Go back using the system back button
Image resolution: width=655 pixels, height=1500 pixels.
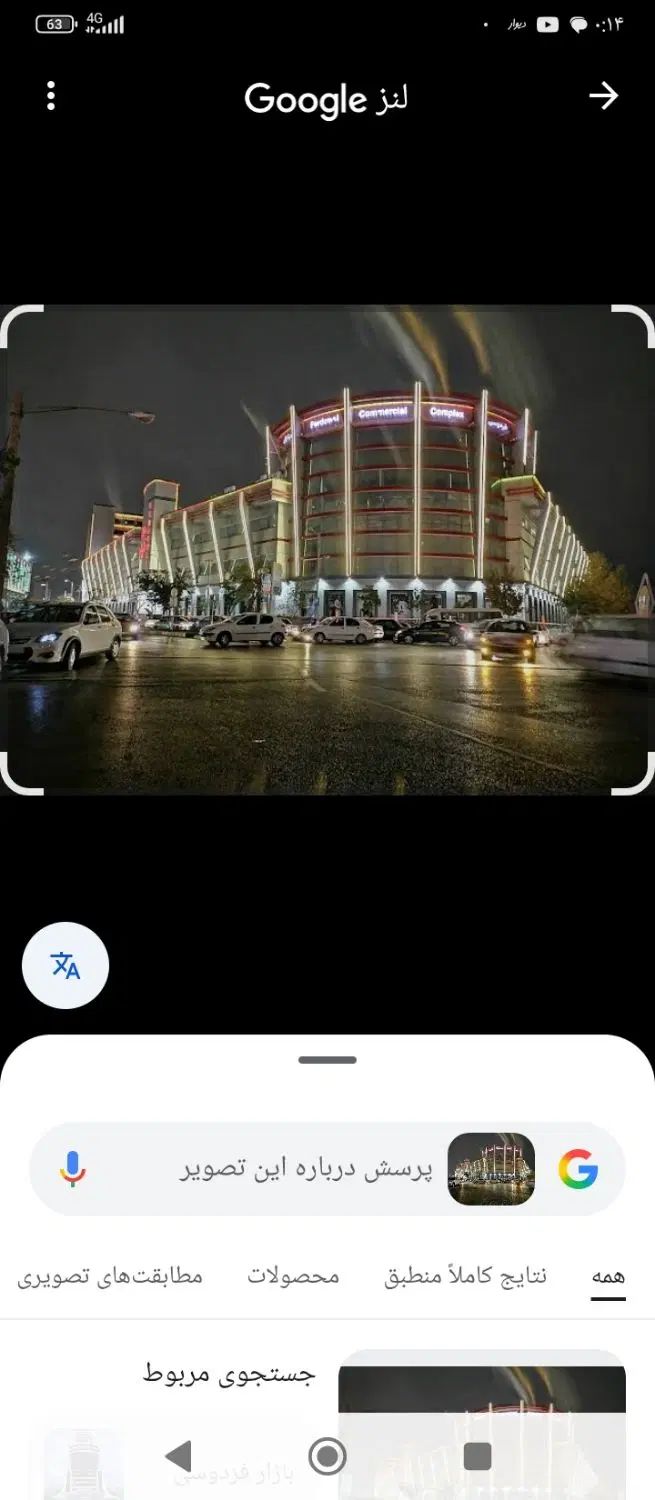pos(178,1456)
